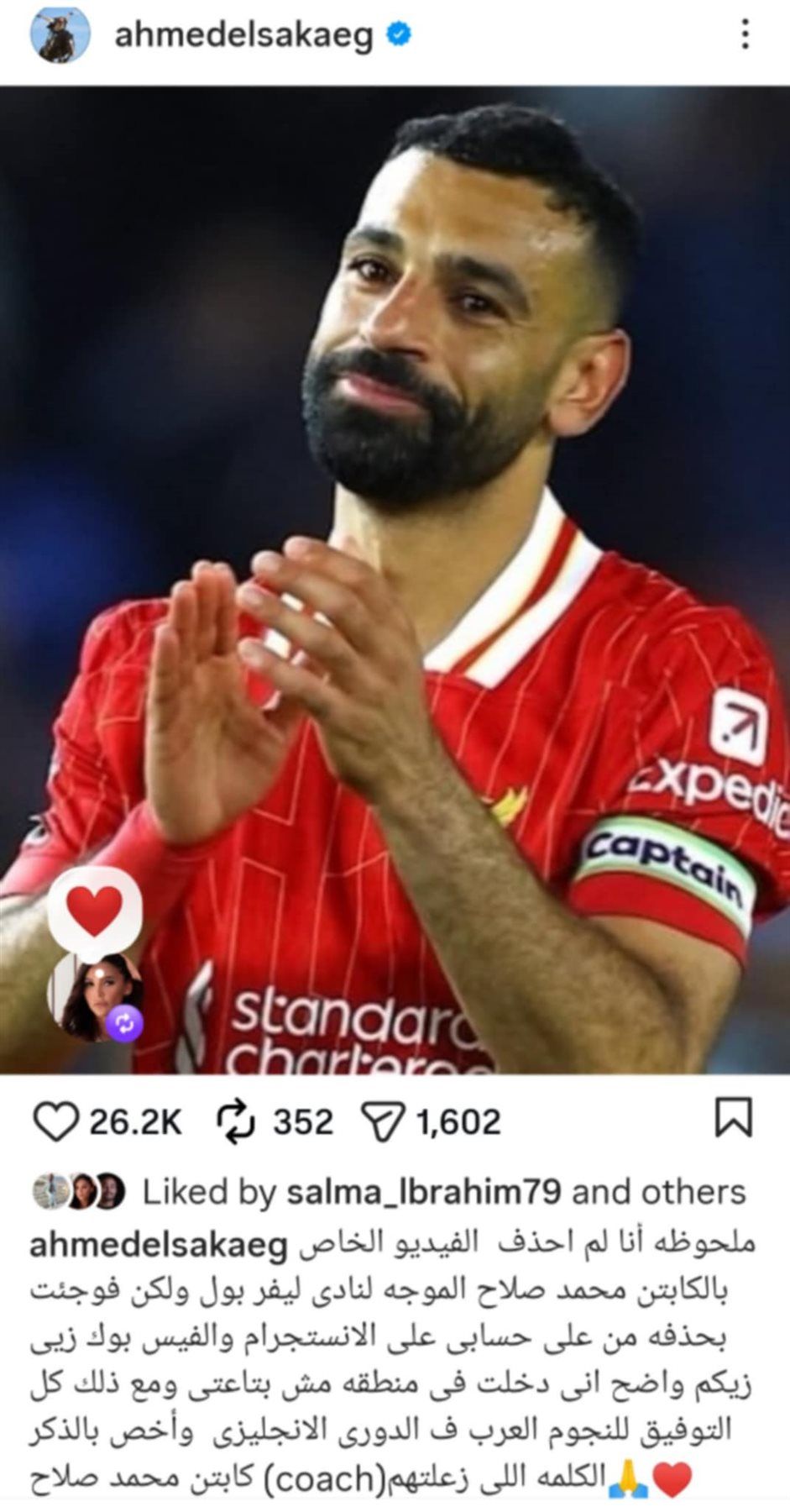Open ahmedelsakaeg's profile picture
The image size is (790, 1512).
tap(60, 35)
